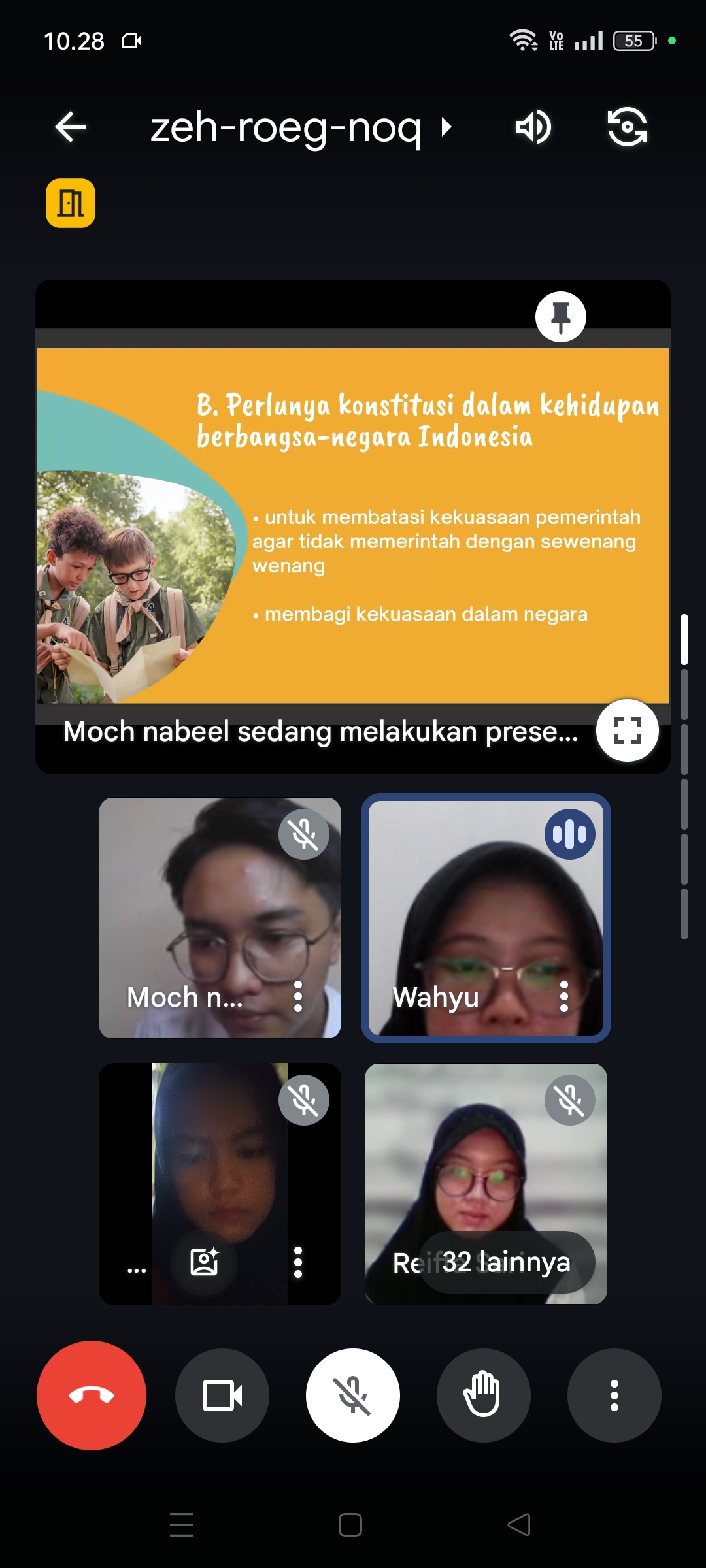
Task: Raise your hand
Action: pyautogui.click(x=483, y=1395)
